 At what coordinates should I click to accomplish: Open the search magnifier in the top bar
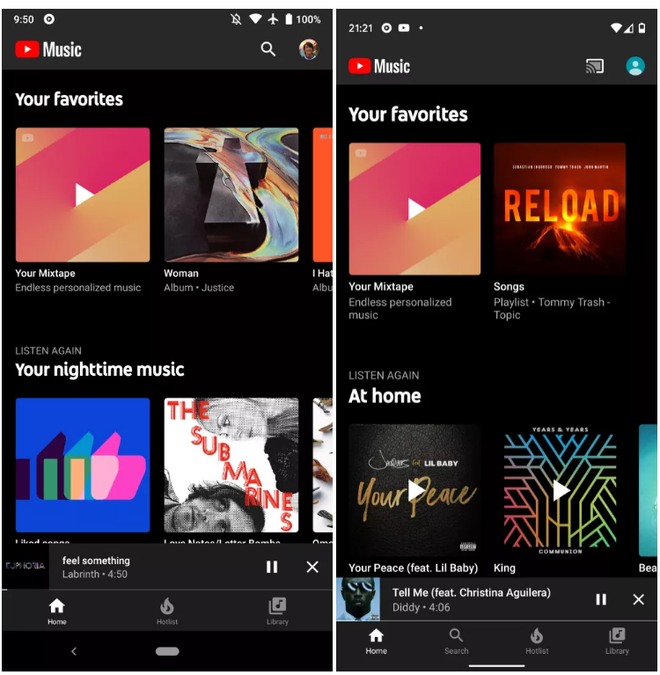click(268, 49)
